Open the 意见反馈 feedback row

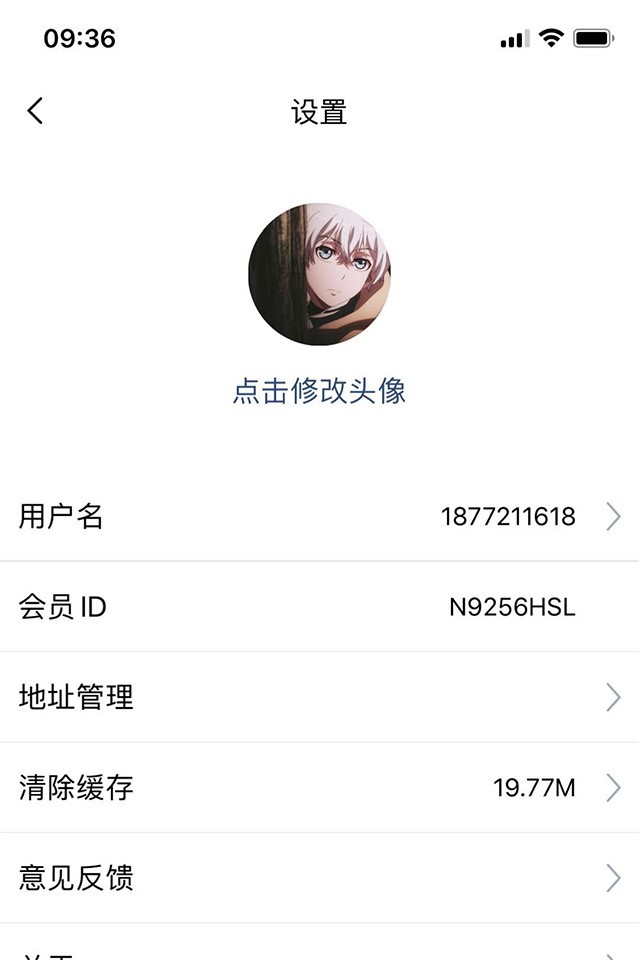[320, 878]
